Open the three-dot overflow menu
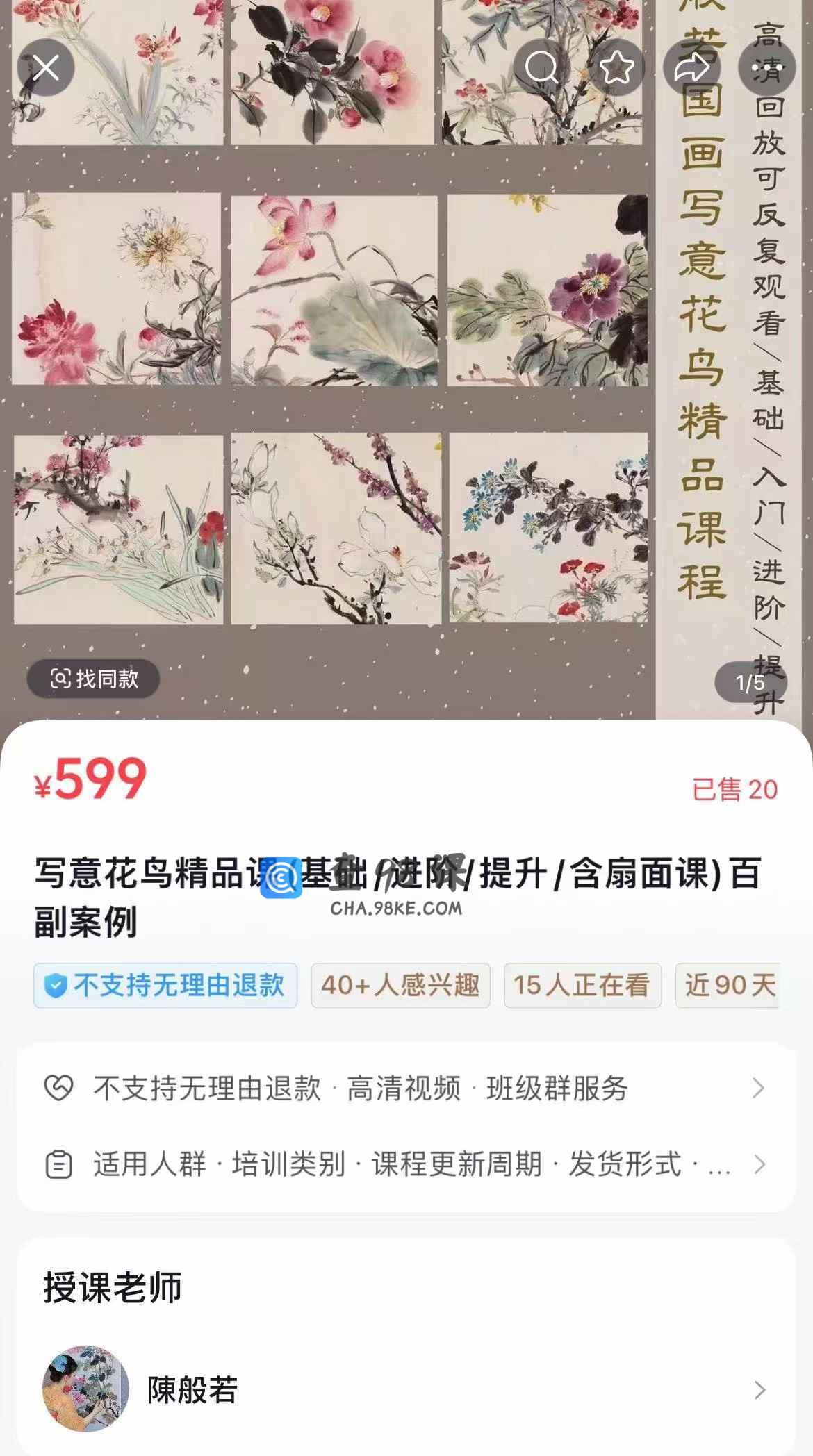This screenshot has height=1456, width=813. point(766,67)
